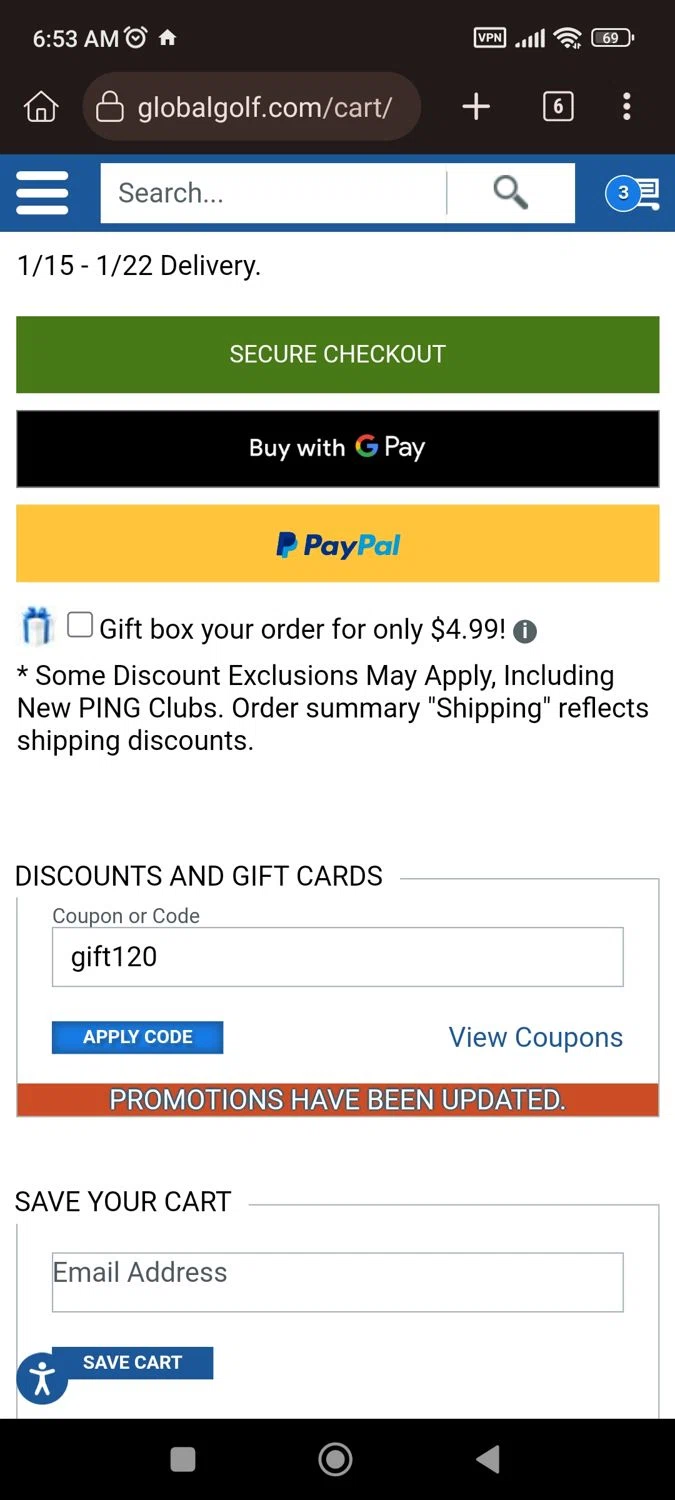Check the gift box option for $4.99

point(80,626)
